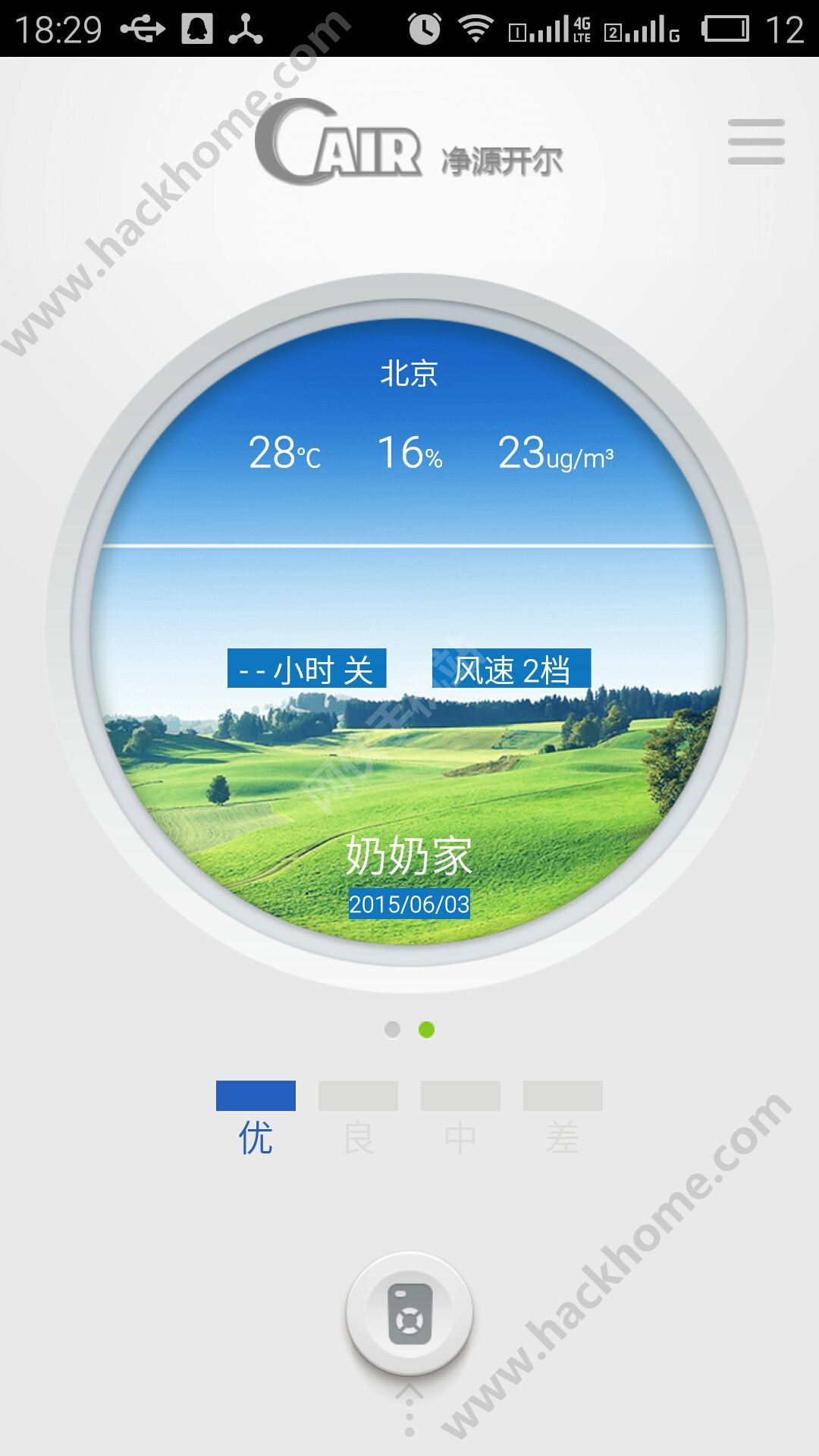
Task: Open the hamburger menu in top right
Action: click(756, 141)
